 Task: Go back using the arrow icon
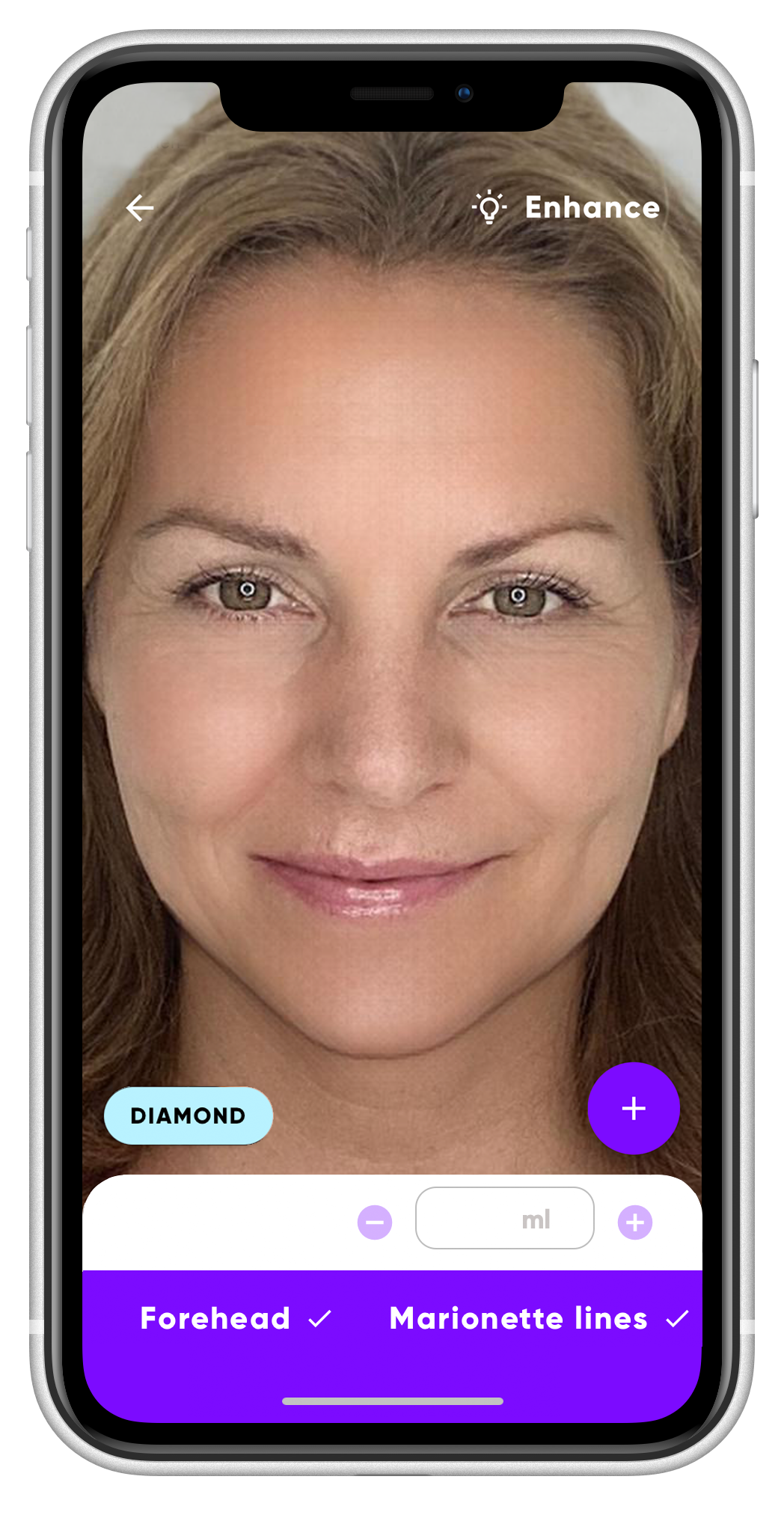(x=140, y=208)
